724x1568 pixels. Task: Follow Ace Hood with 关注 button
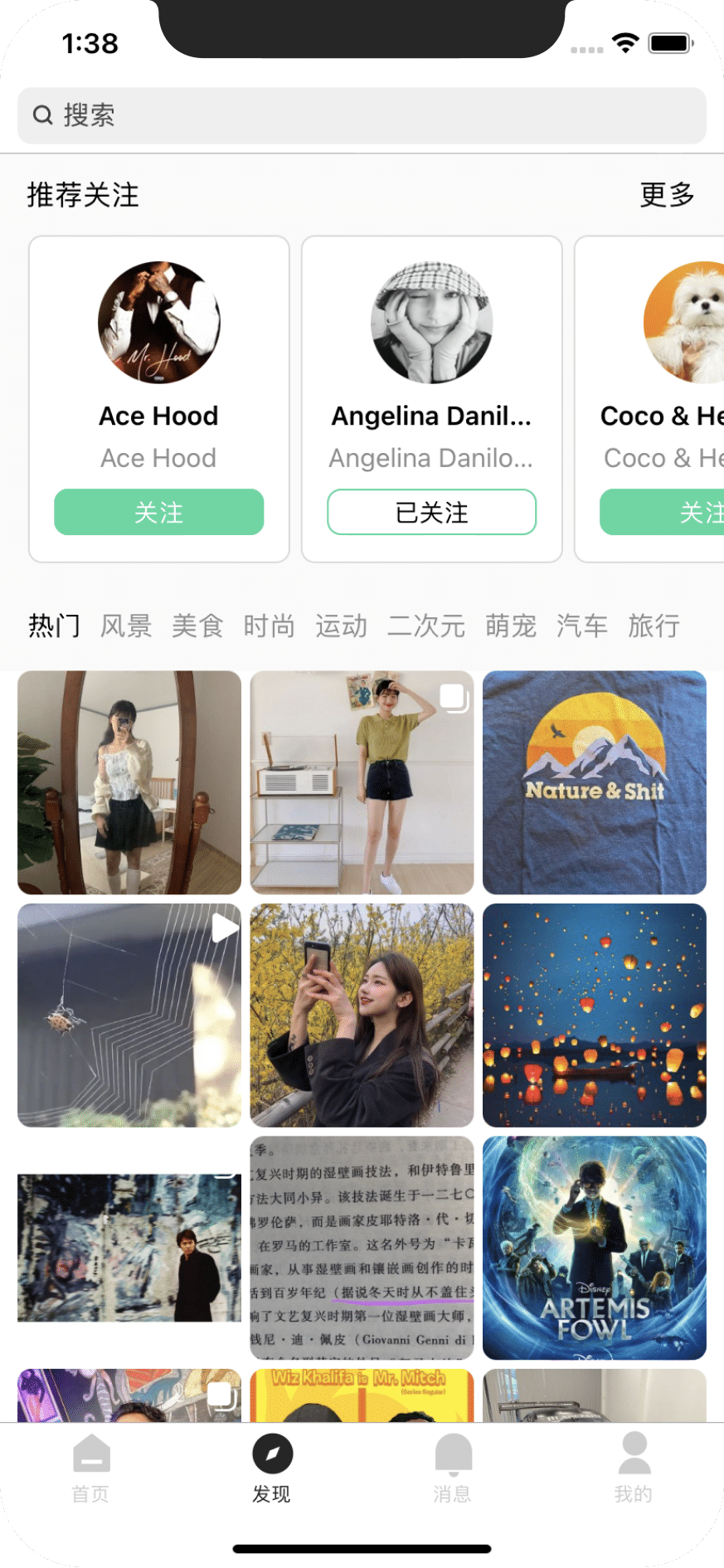coord(158,512)
